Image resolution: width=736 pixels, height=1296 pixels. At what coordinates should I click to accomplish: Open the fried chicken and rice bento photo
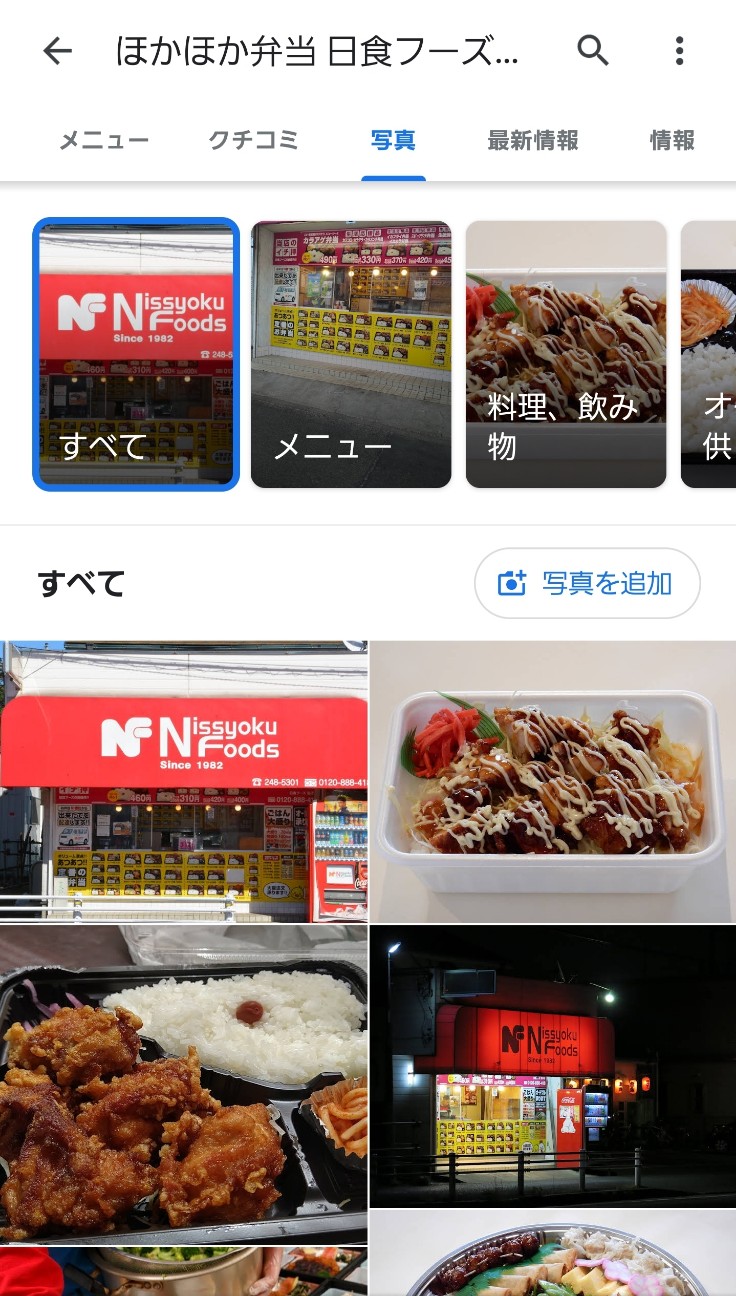(185, 1068)
